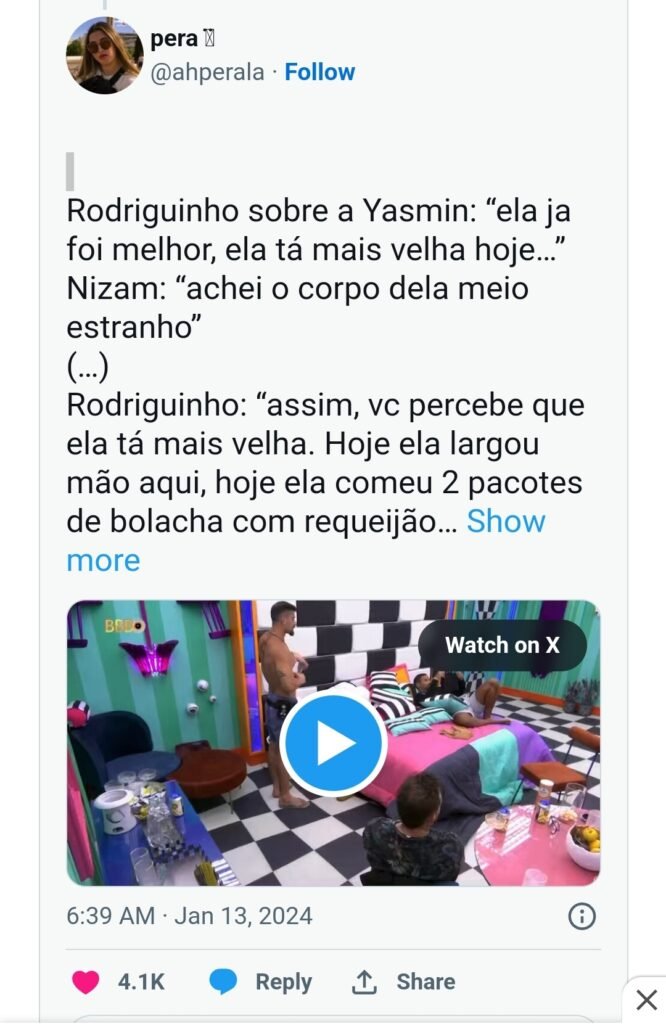666x1024 pixels.
Task: Open the tweet info icon
Action: [582, 916]
